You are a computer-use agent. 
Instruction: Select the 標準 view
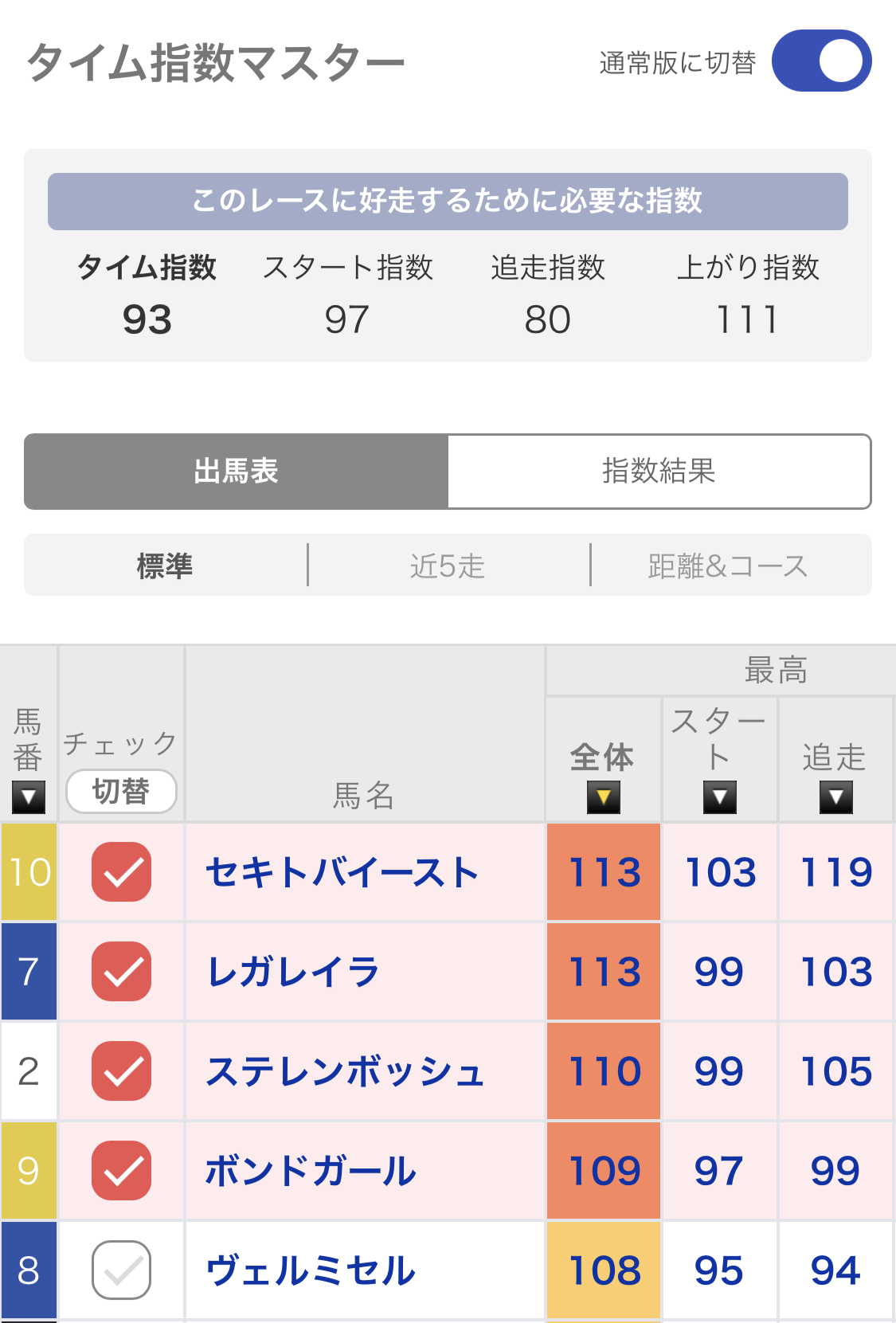point(165,566)
